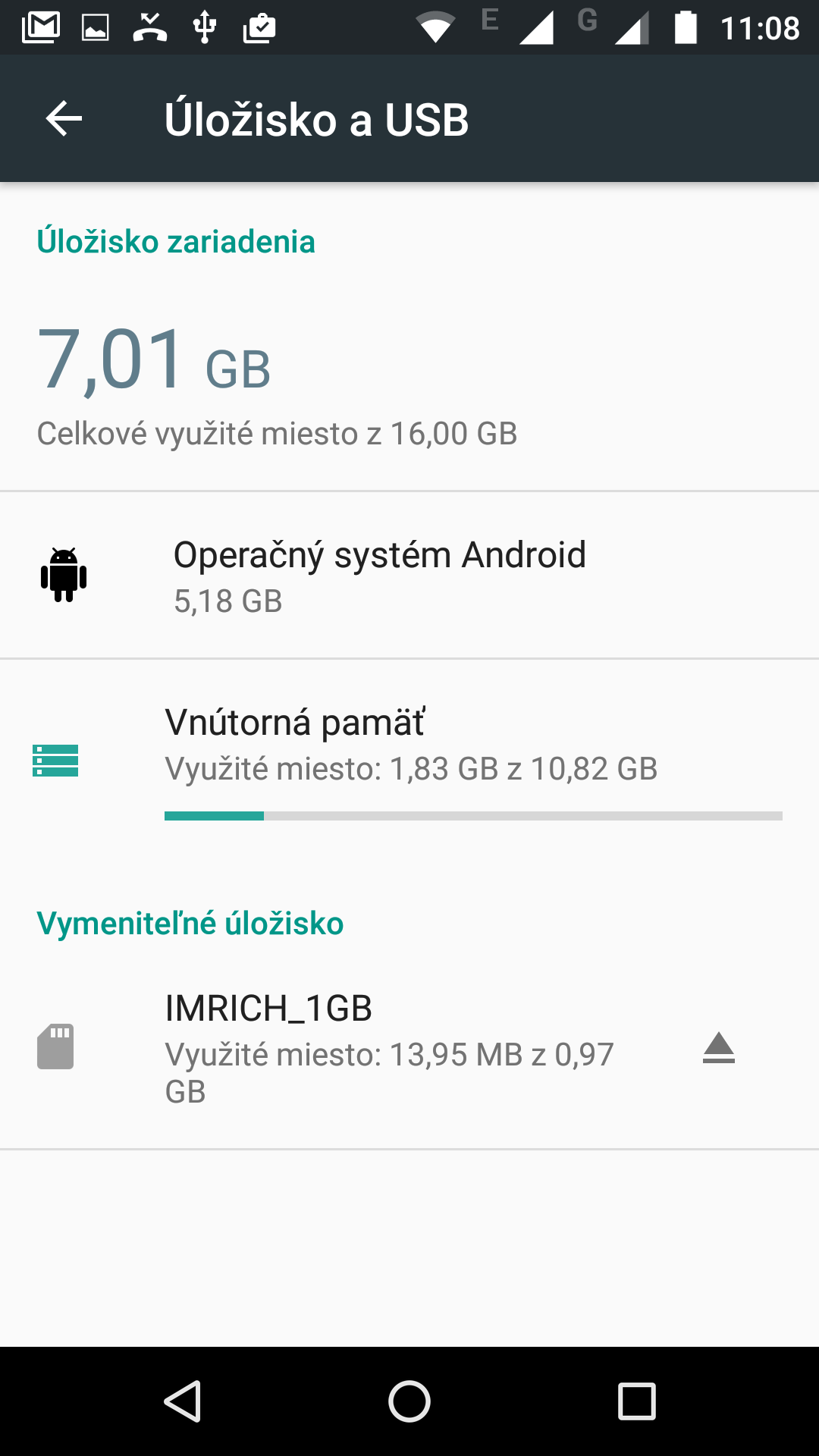
Task: Open Operačný systém Android storage row
Action: [409, 576]
